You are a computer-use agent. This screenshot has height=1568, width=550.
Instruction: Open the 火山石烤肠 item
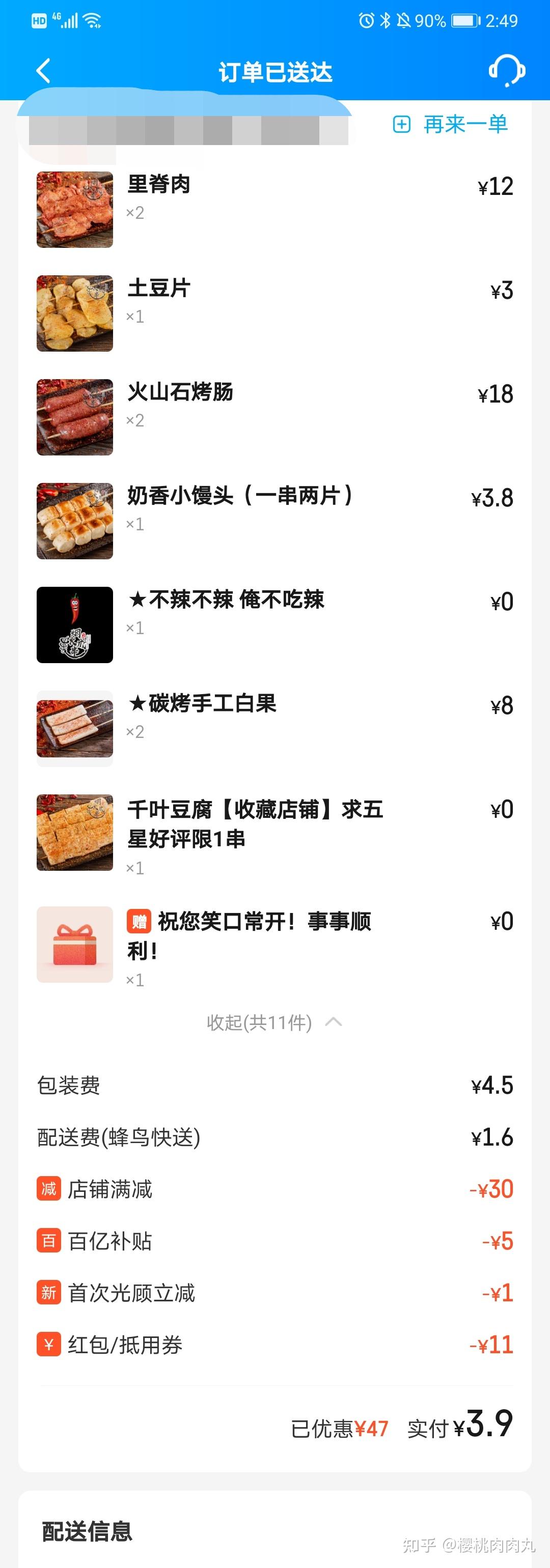pyautogui.click(x=180, y=392)
